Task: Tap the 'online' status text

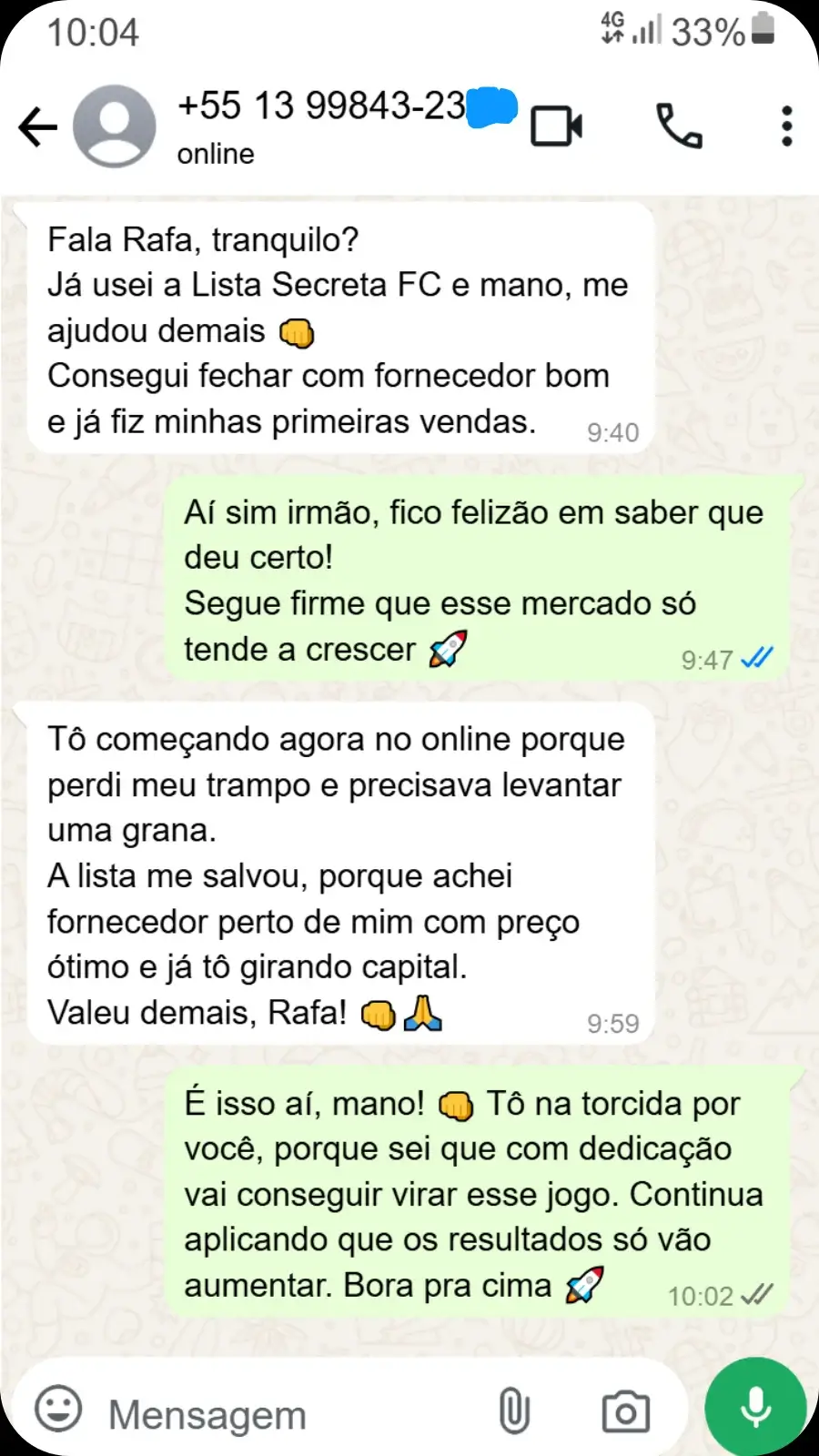Action: 215,154
